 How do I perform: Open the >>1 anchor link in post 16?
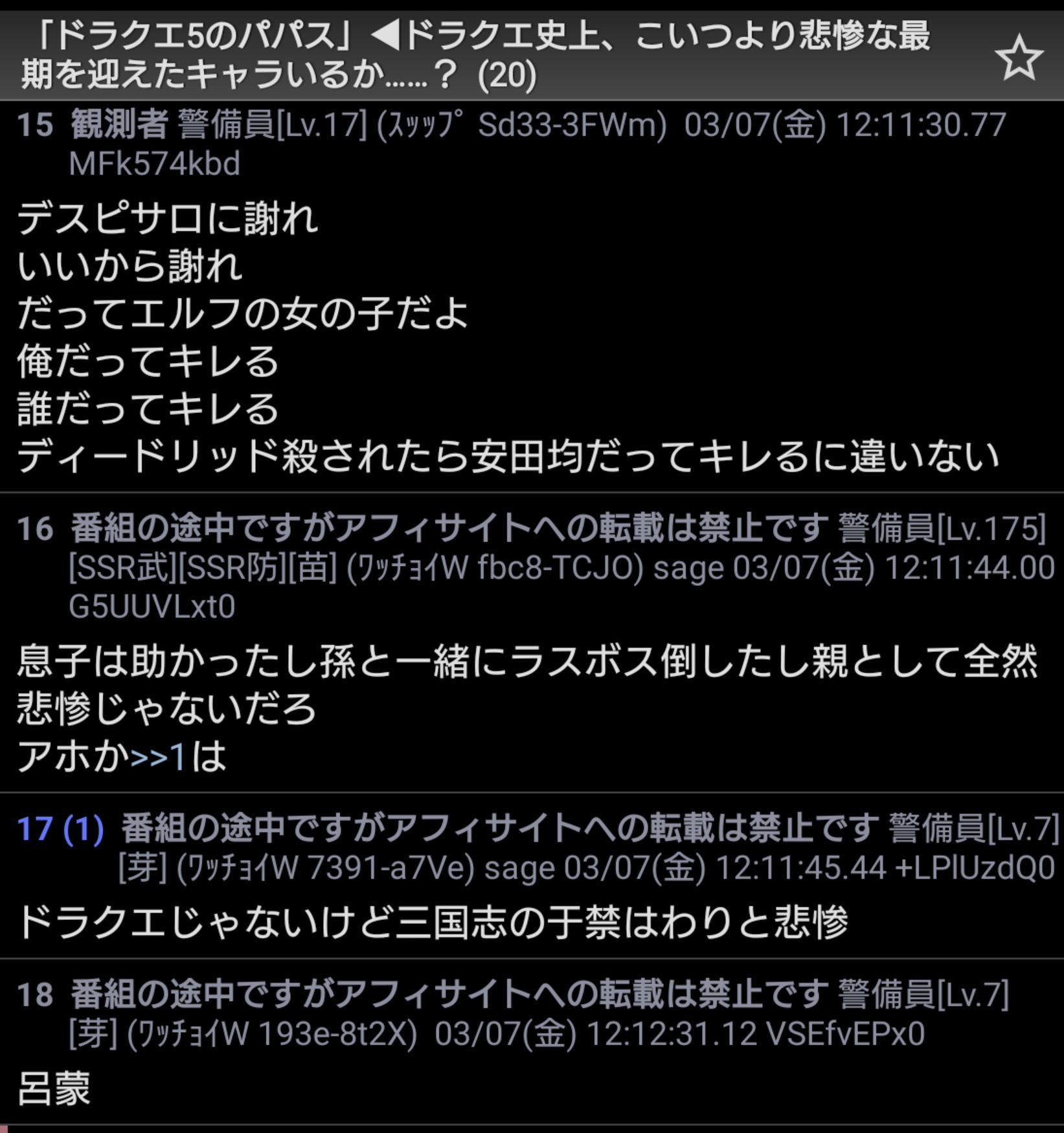(x=157, y=757)
